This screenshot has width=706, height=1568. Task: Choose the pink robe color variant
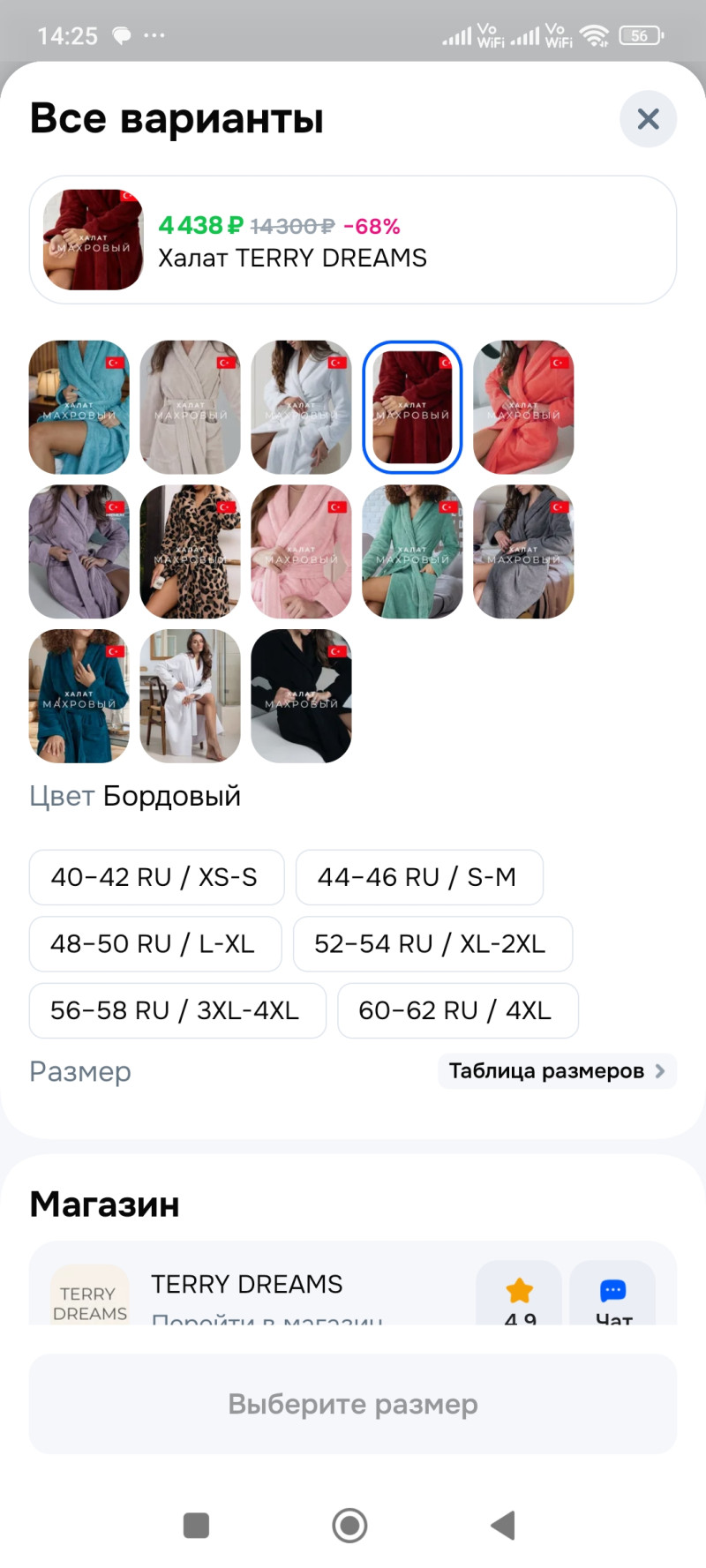pos(301,551)
